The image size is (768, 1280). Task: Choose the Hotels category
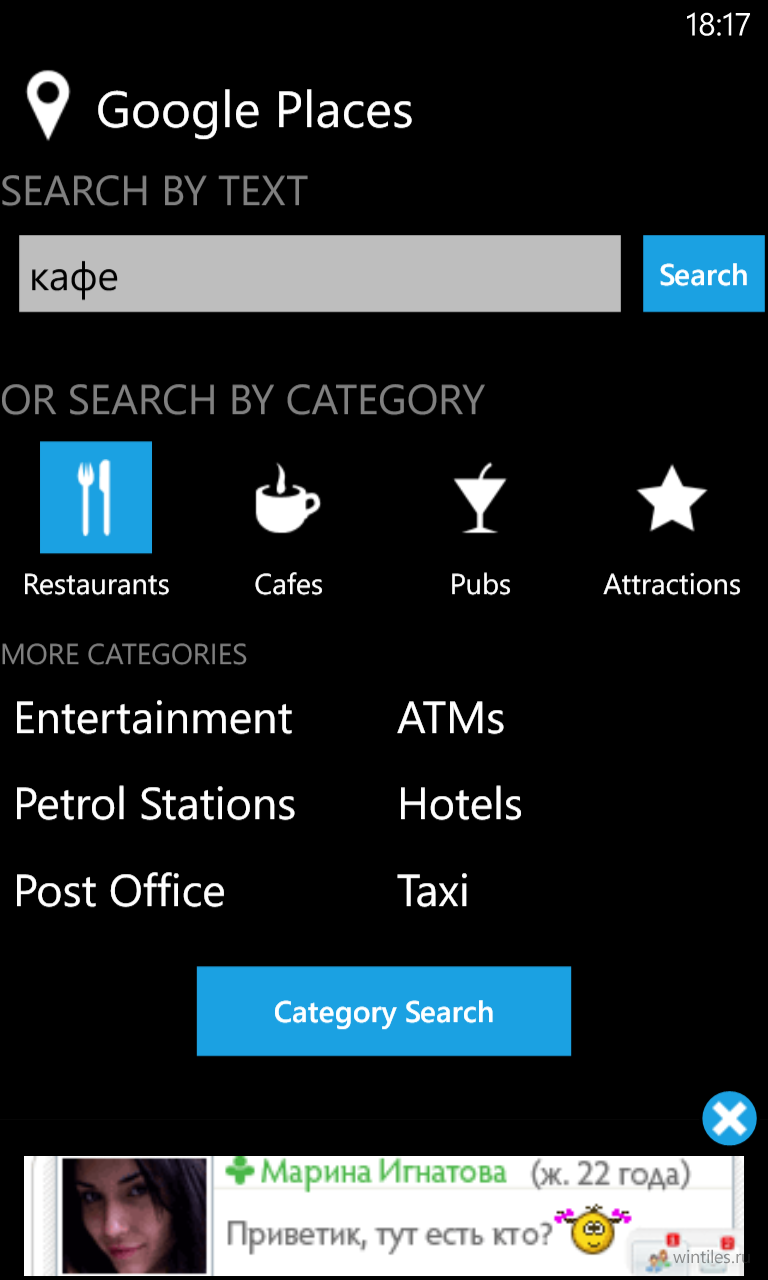coord(460,804)
